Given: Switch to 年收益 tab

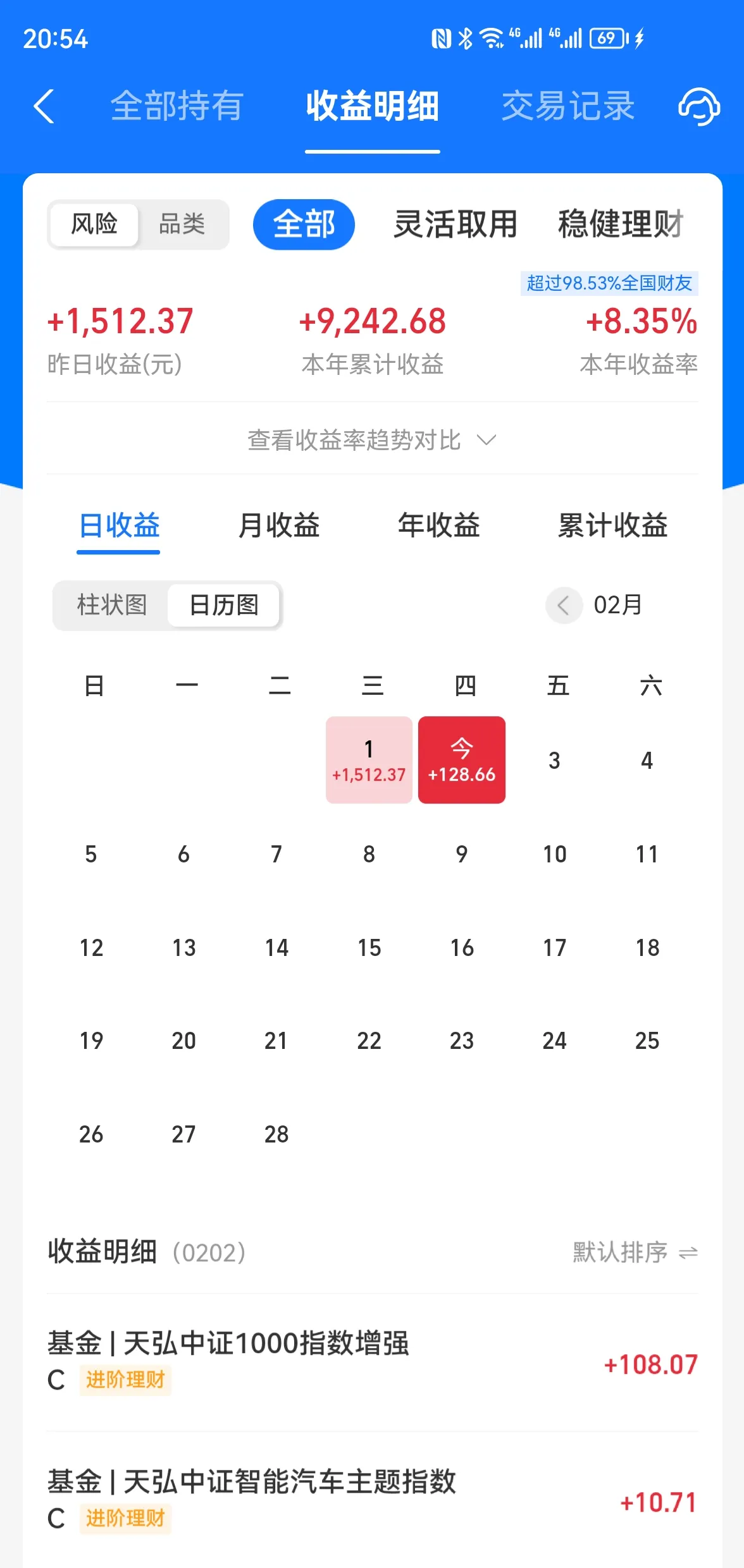Looking at the screenshot, I should pos(438,526).
